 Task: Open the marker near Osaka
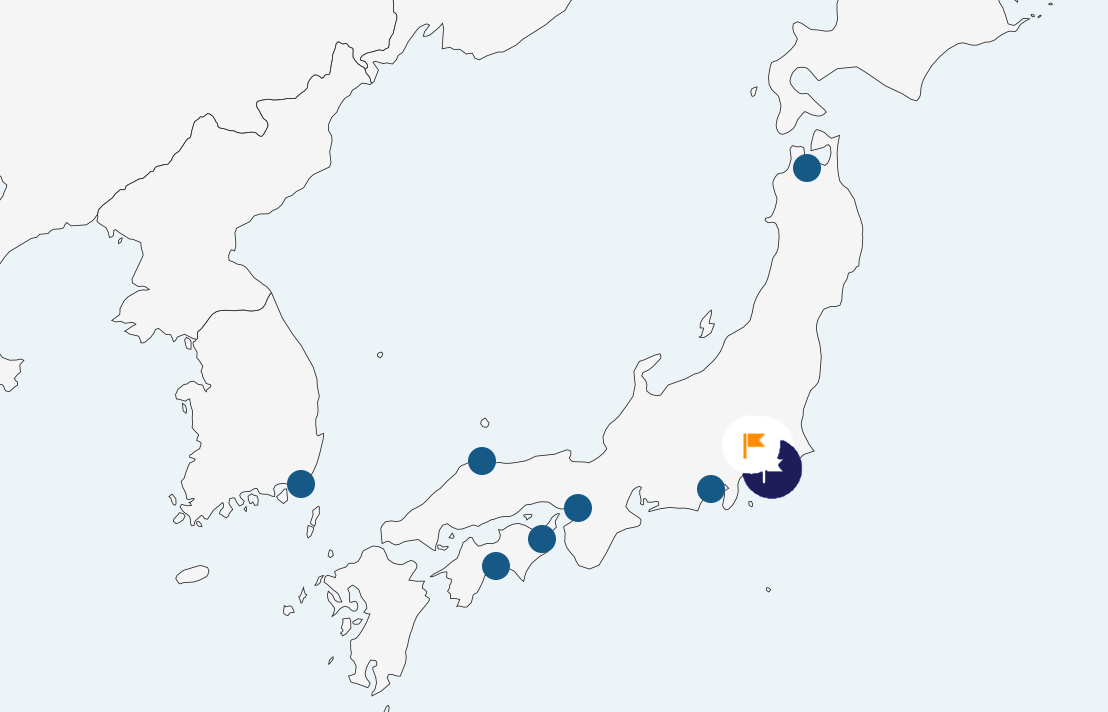(578, 508)
